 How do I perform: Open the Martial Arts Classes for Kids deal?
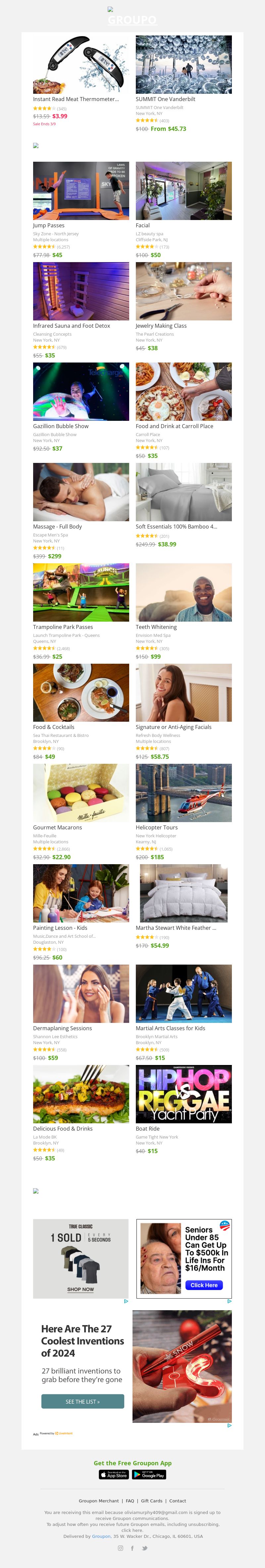click(184, 993)
